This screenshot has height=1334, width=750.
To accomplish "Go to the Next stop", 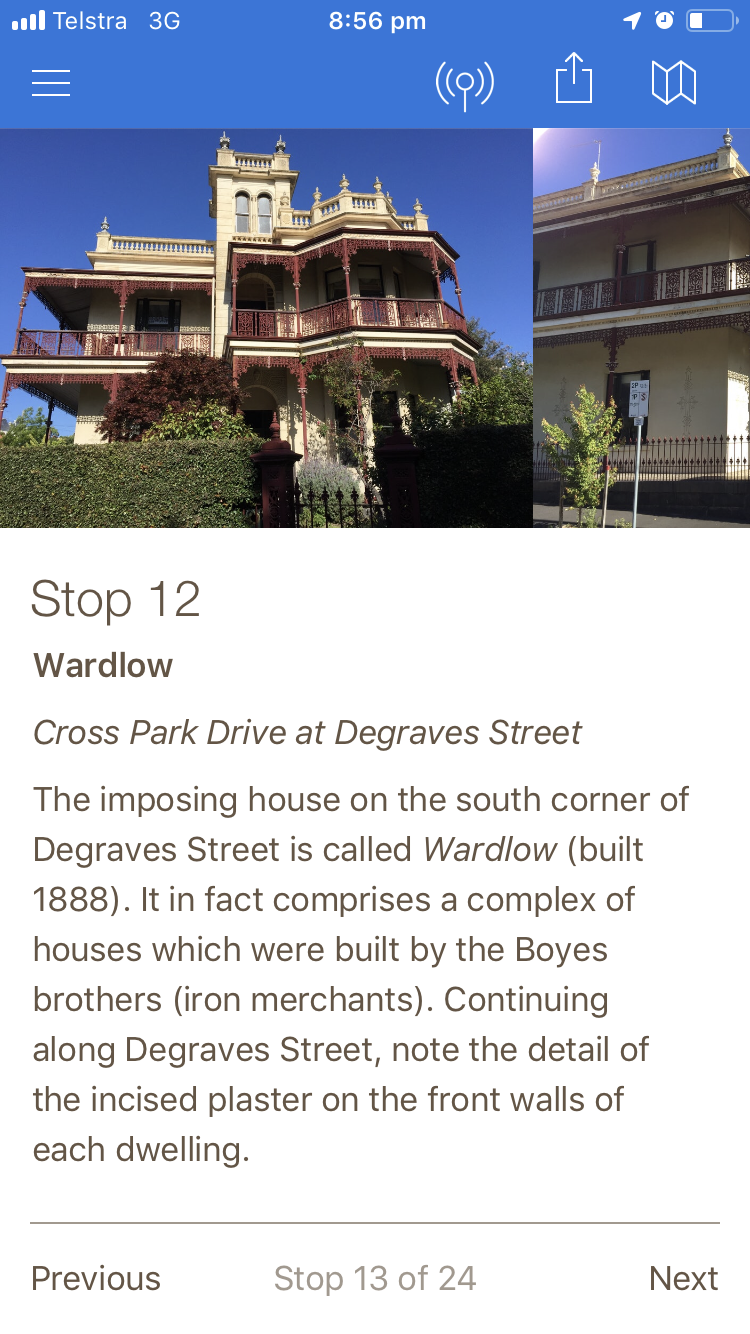I will [684, 1278].
